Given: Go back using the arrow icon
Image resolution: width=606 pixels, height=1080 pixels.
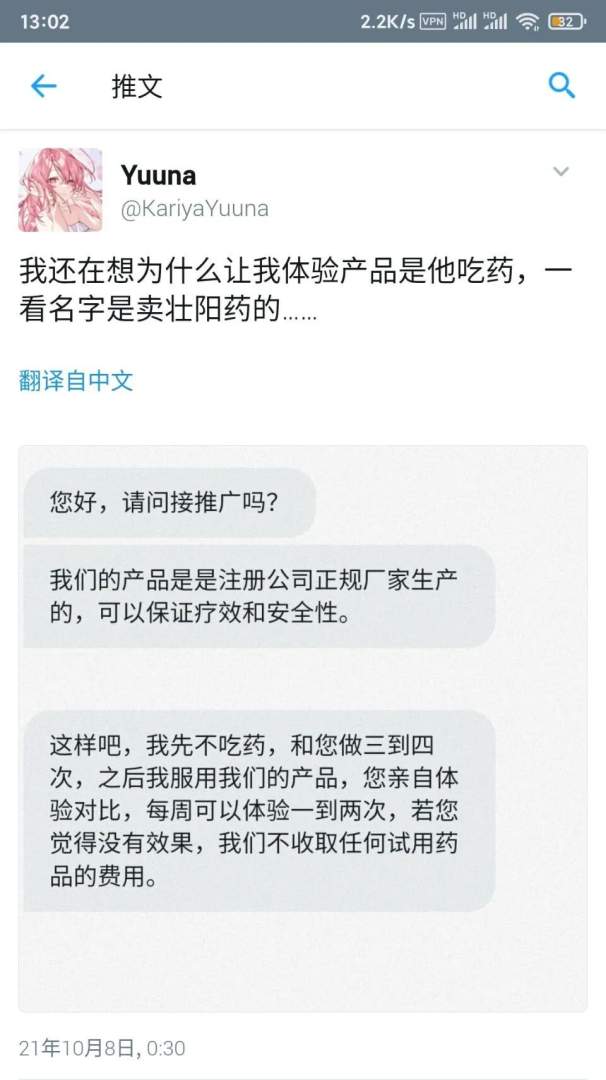Looking at the screenshot, I should coord(44,86).
